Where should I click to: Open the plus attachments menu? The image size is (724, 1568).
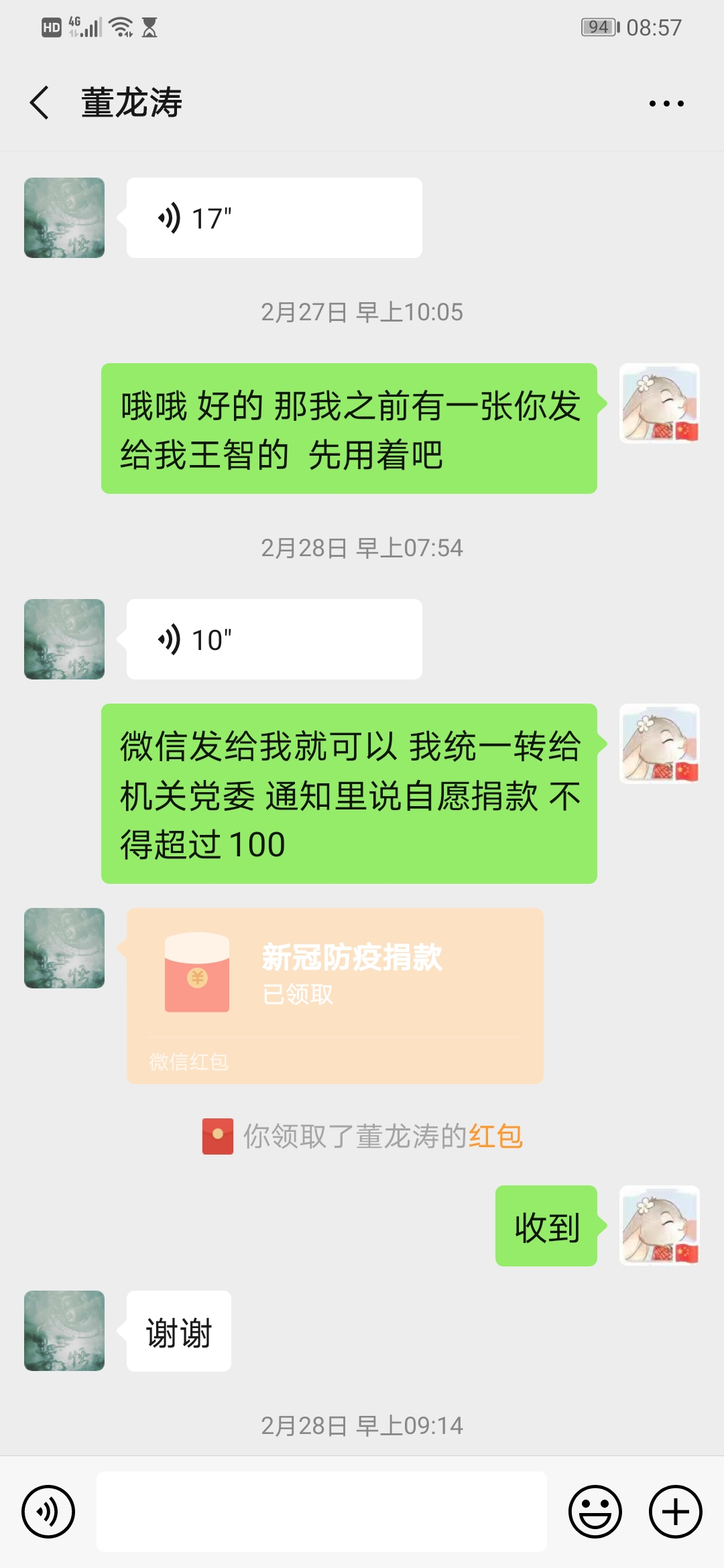click(675, 1512)
